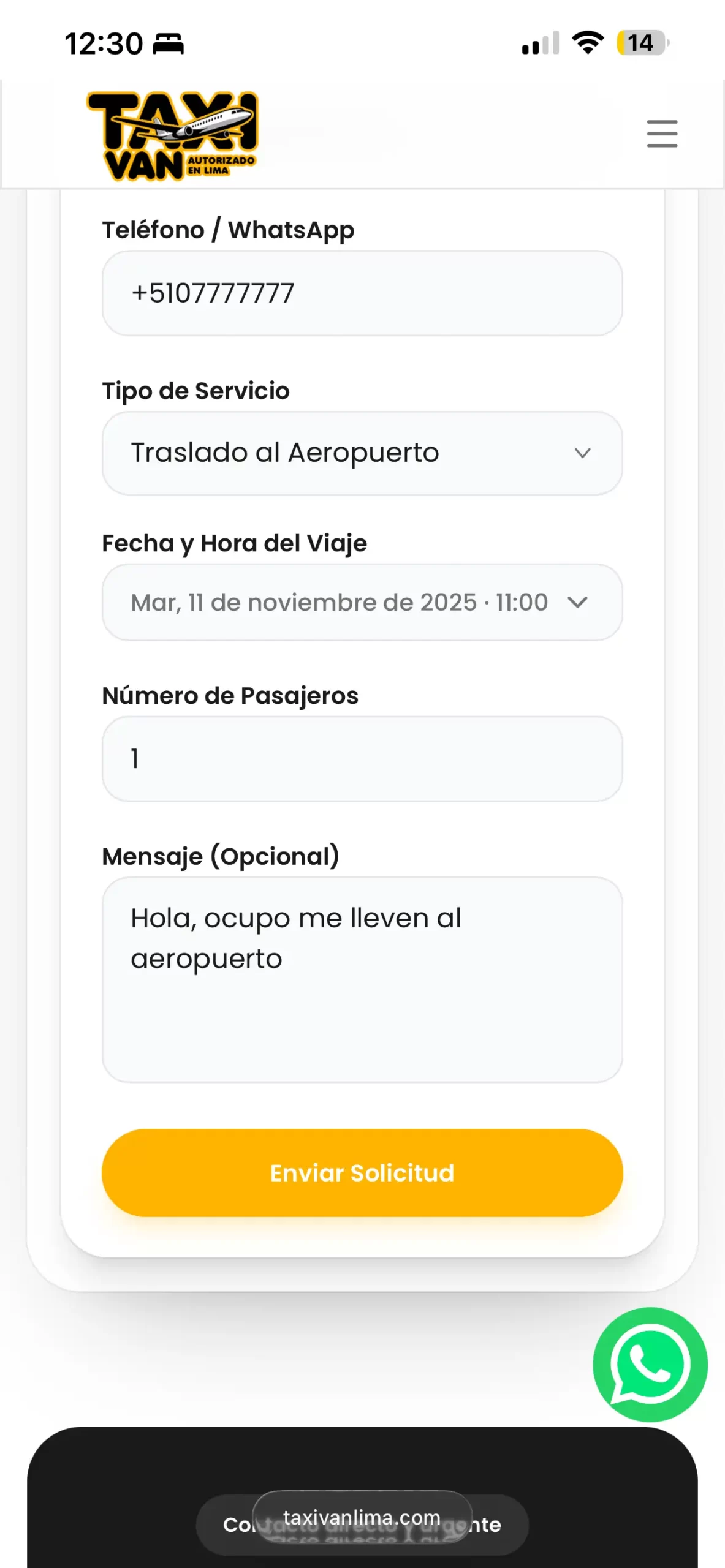The width and height of the screenshot is (725, 1568).
Task: Edit the Teléfono / WhatsApp field
Action: (x=362, y=293)
